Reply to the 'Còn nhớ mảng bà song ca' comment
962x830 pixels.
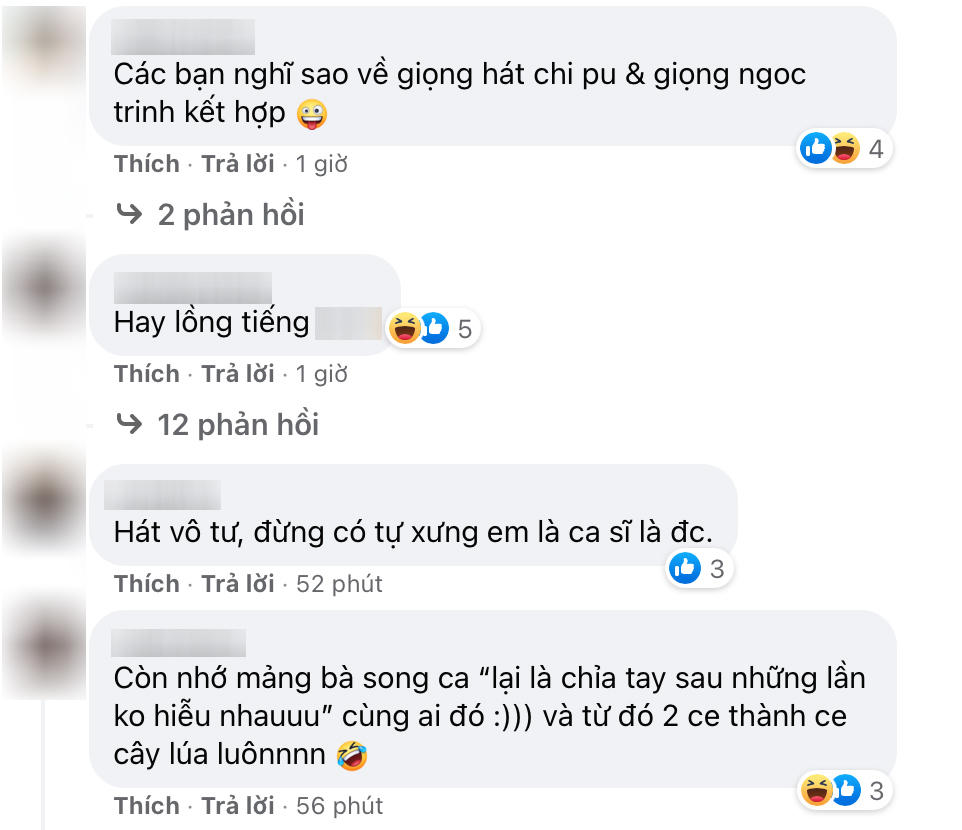coord(237,806)
